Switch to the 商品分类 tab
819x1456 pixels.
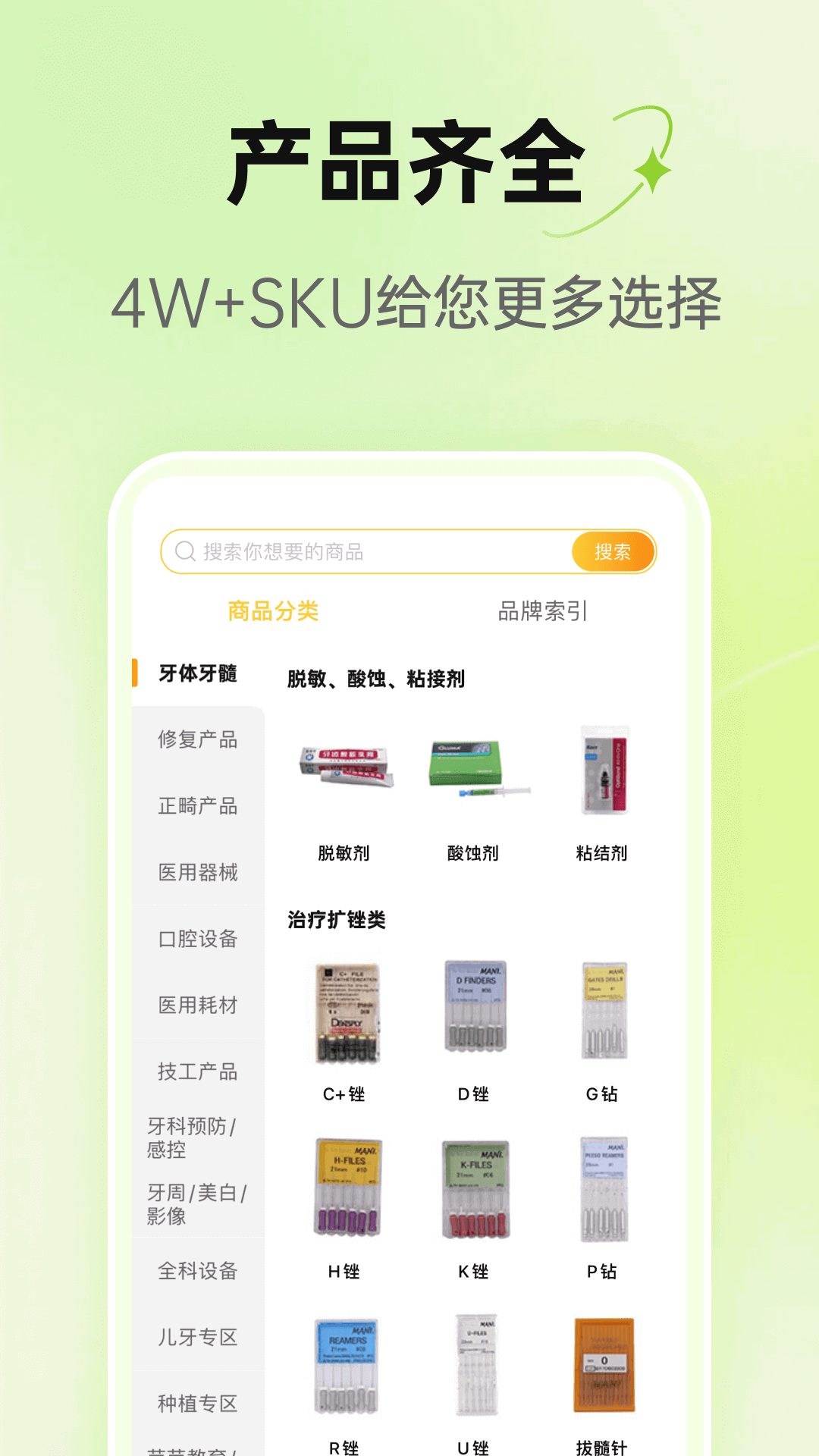(271, 611)
